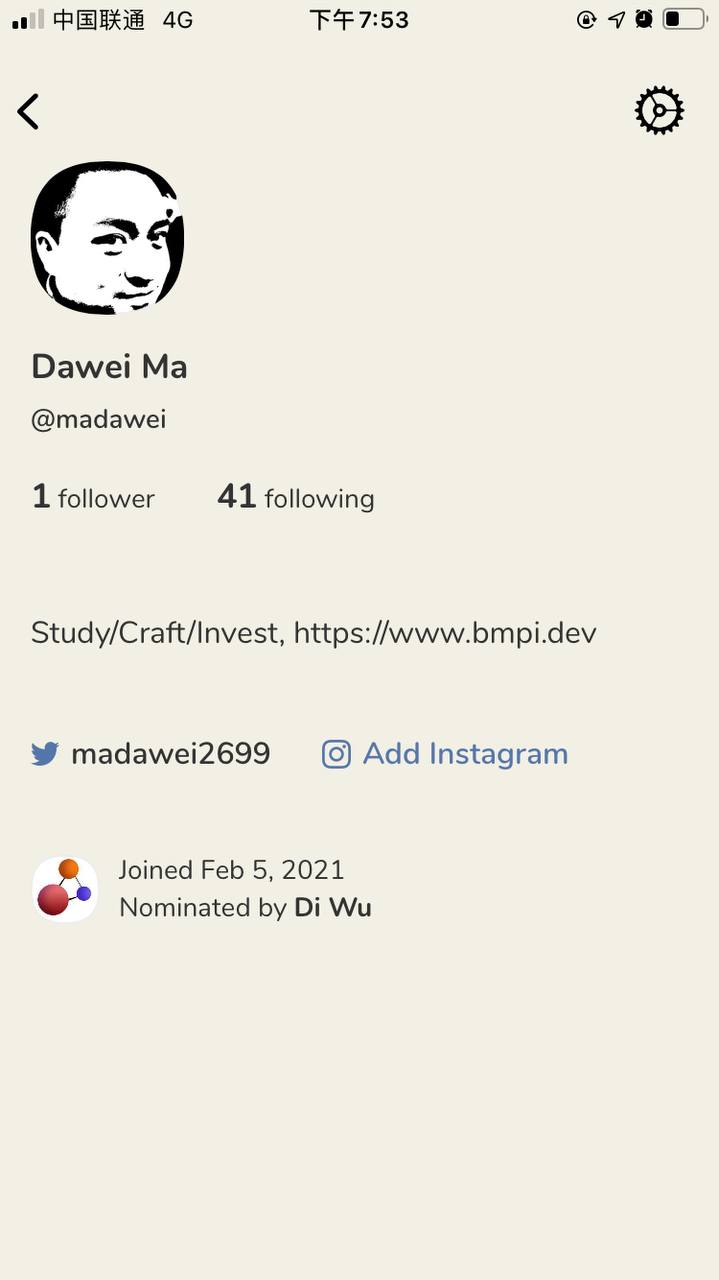Tap the profile photo of Dawei Ma
The image size is (719, 1280).
(x=107, y=238)
